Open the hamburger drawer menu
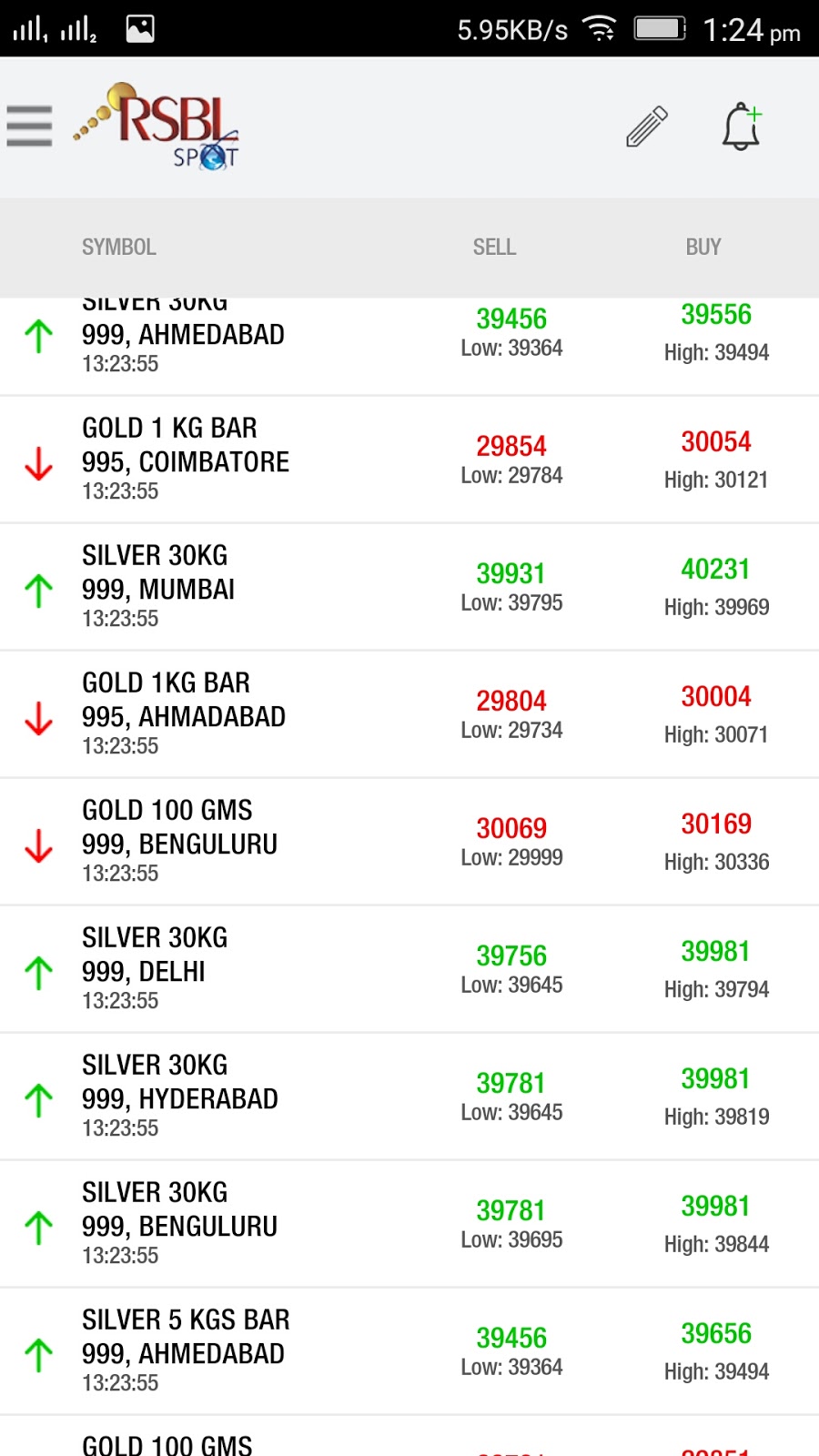Screen dimensions: 819x1456 29,126
